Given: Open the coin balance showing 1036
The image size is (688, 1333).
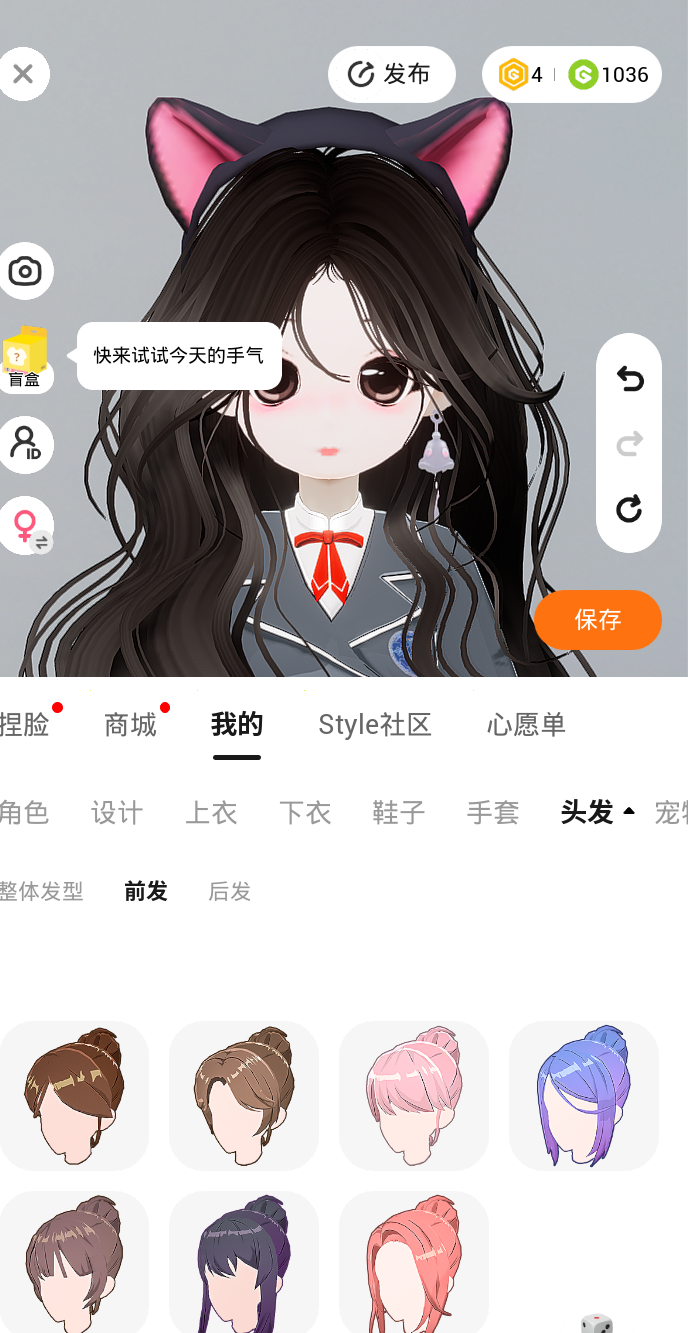Looking at the screenshot, I should pos(609,74).
